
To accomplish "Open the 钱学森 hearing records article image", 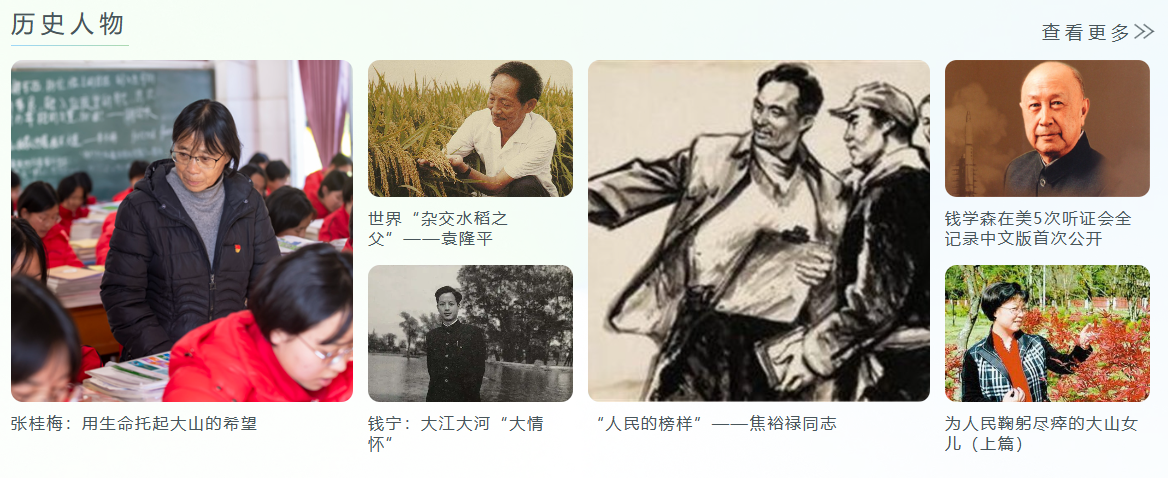I will coord(1047,128).
